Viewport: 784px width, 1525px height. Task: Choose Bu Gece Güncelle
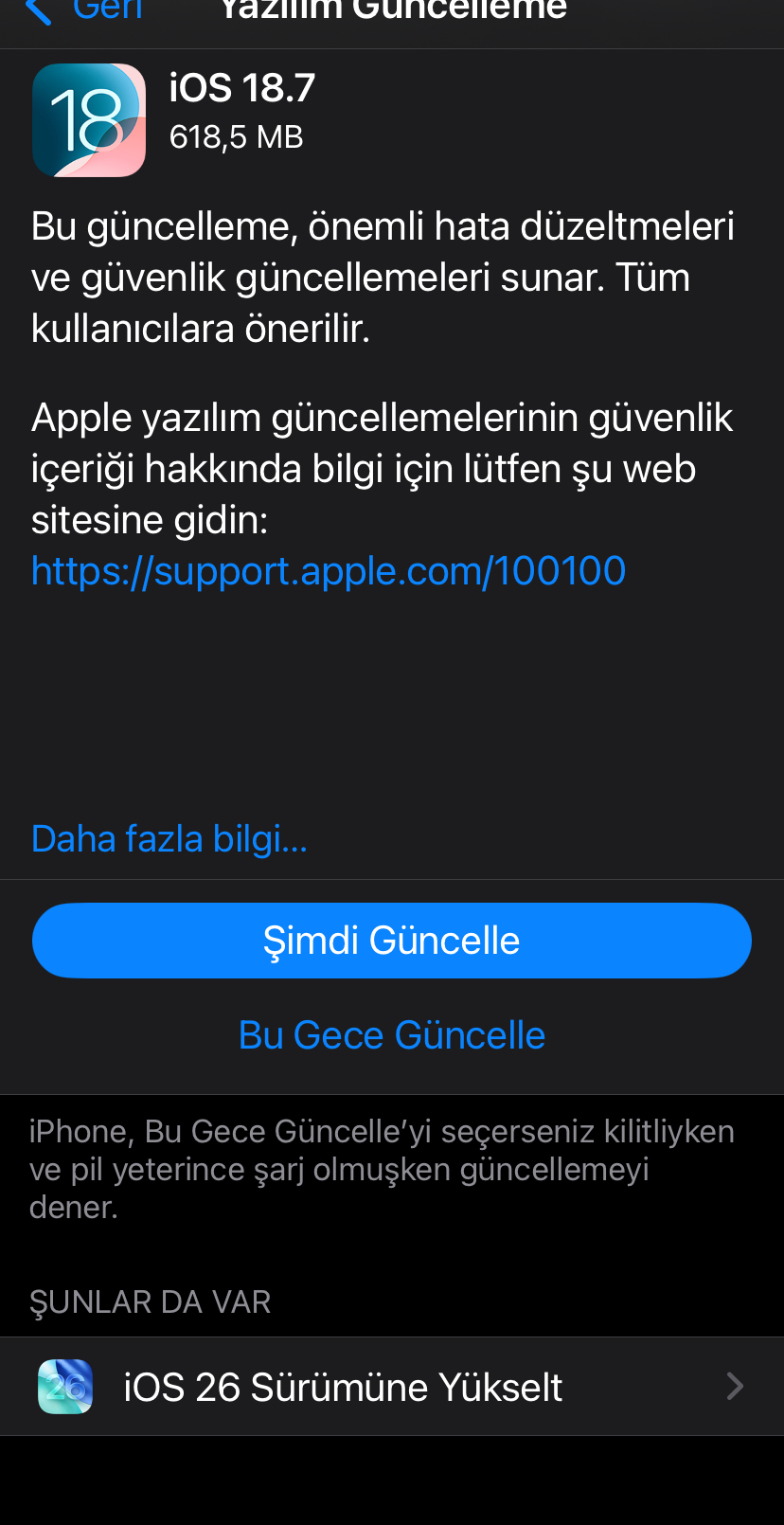click(x=392, y=1035)
